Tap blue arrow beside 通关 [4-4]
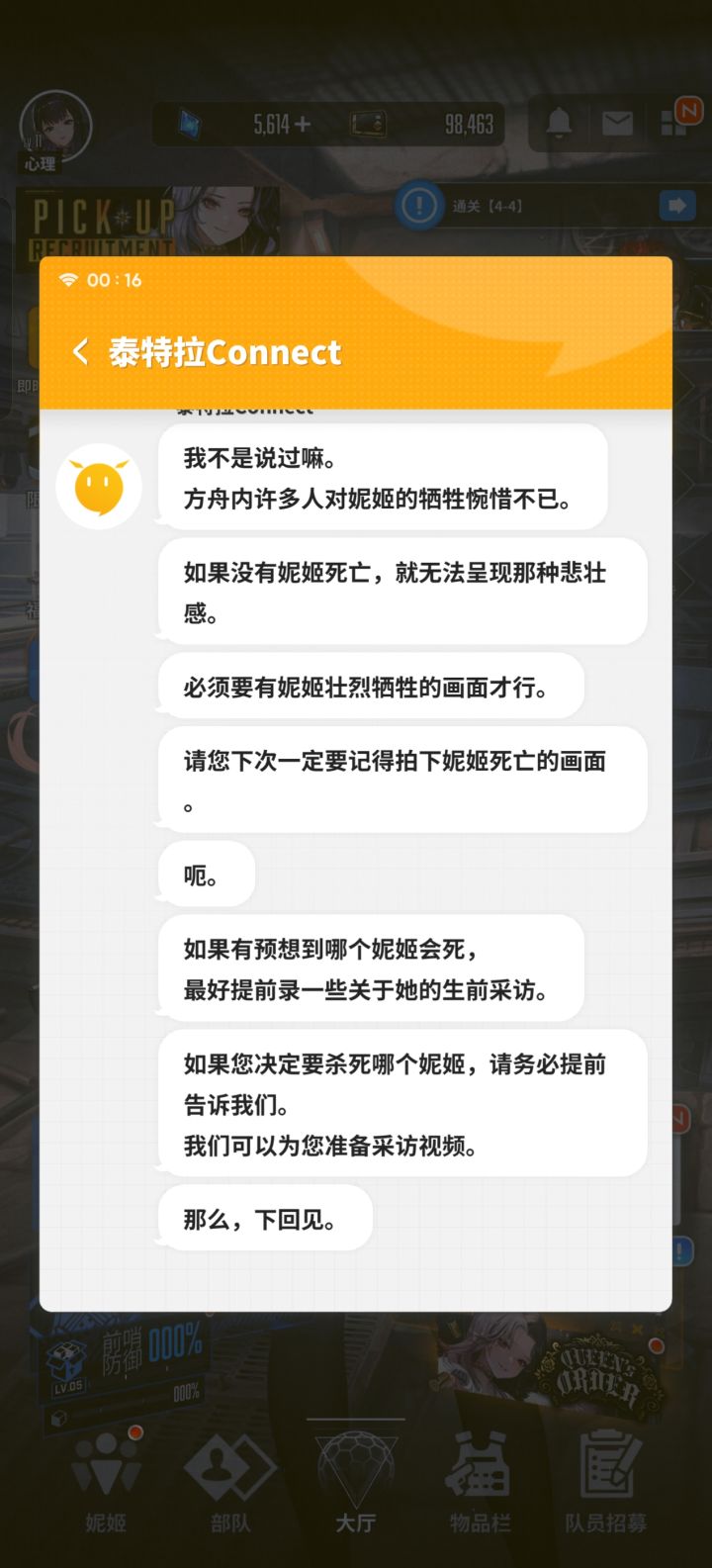Image resolution: width=712 pixels, height=1568 pixels. click(676, 205)
